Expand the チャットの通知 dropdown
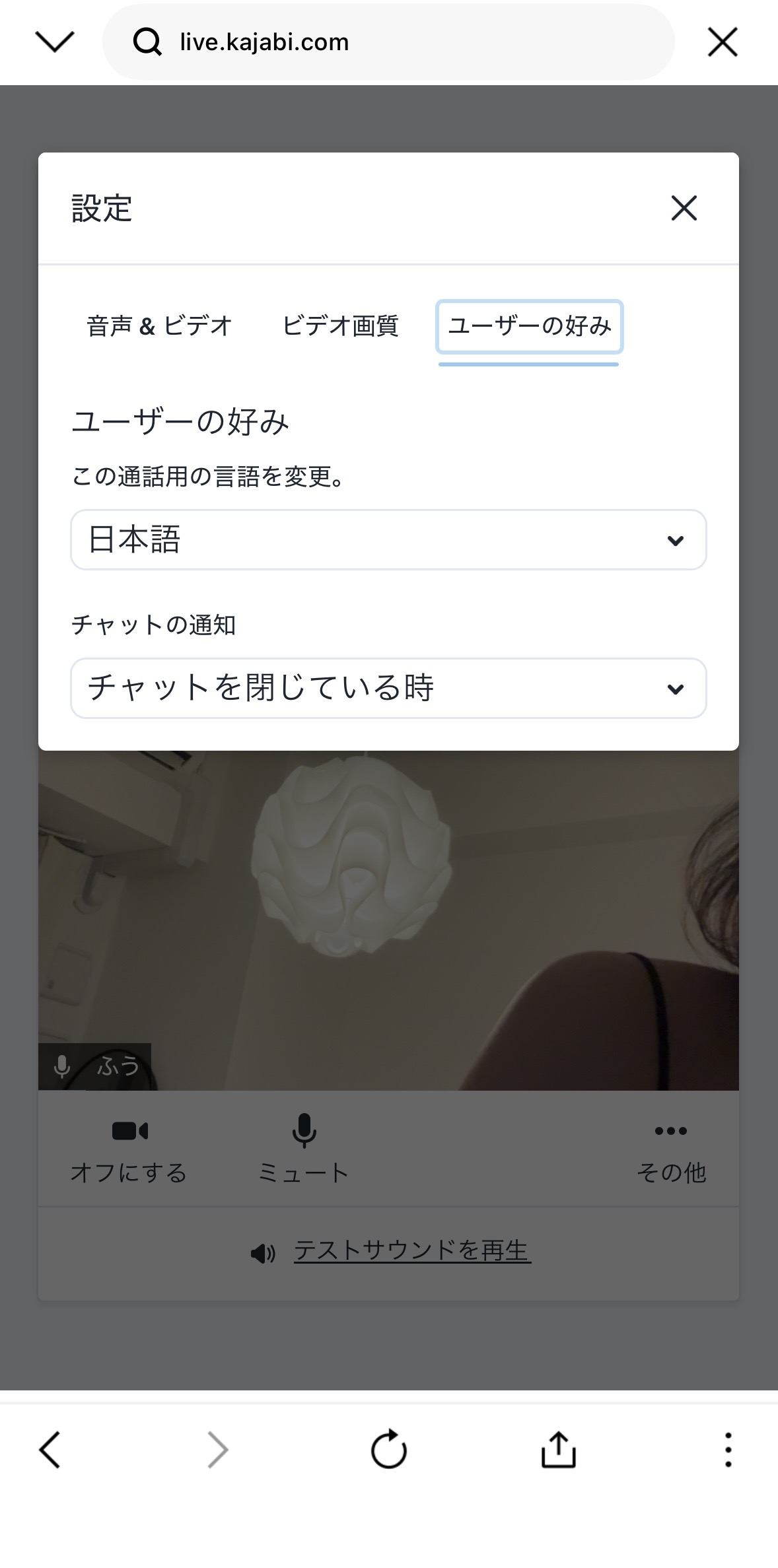 coord(388,688)
